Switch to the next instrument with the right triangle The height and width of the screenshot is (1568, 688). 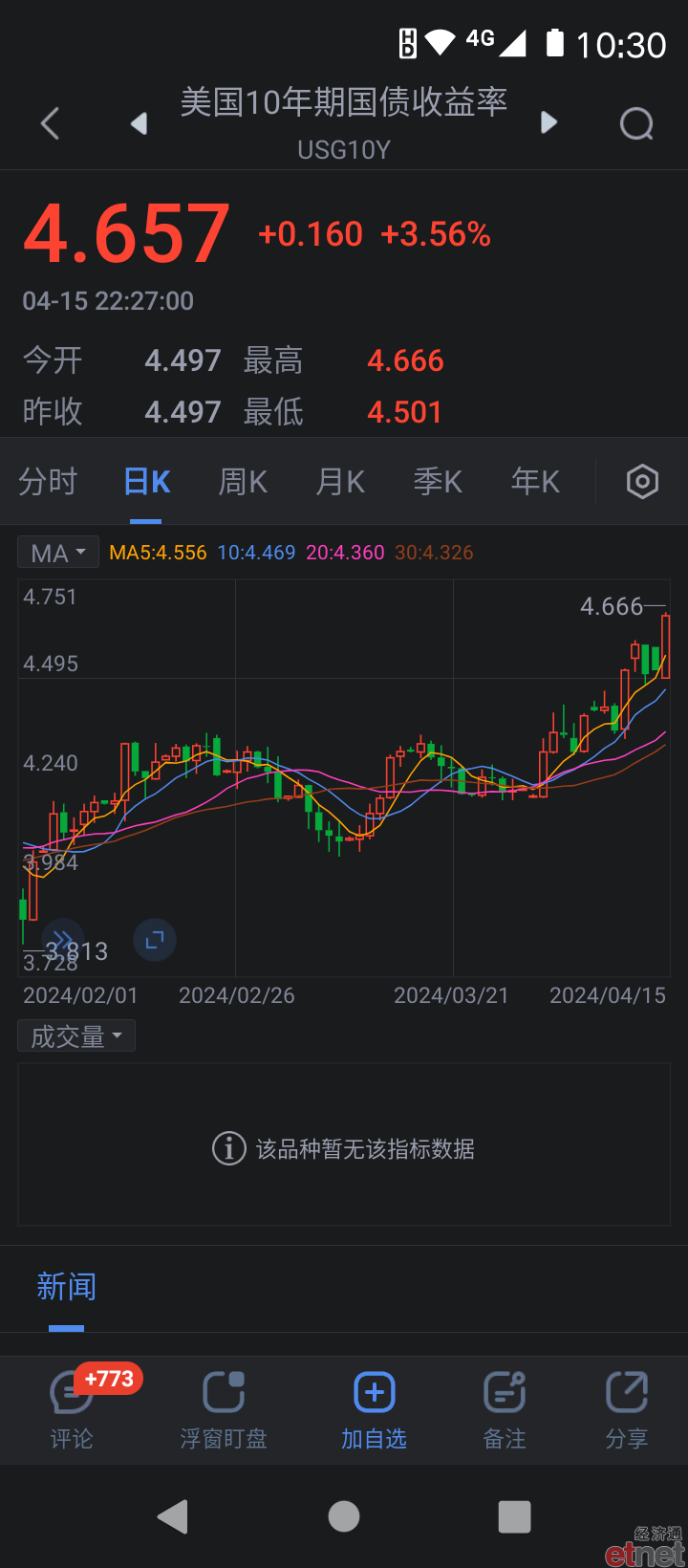point(548,122)
